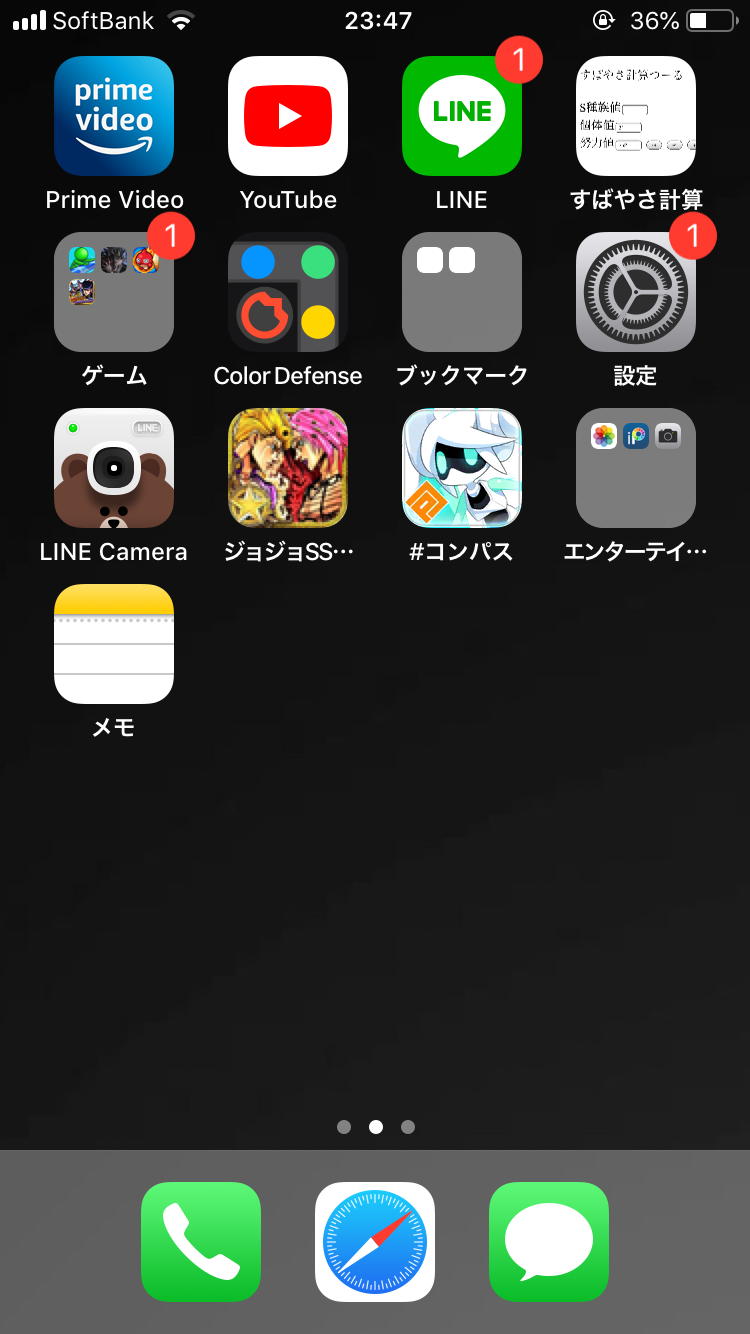Open the Phone app in the dock

click(x=201, y=1242)
